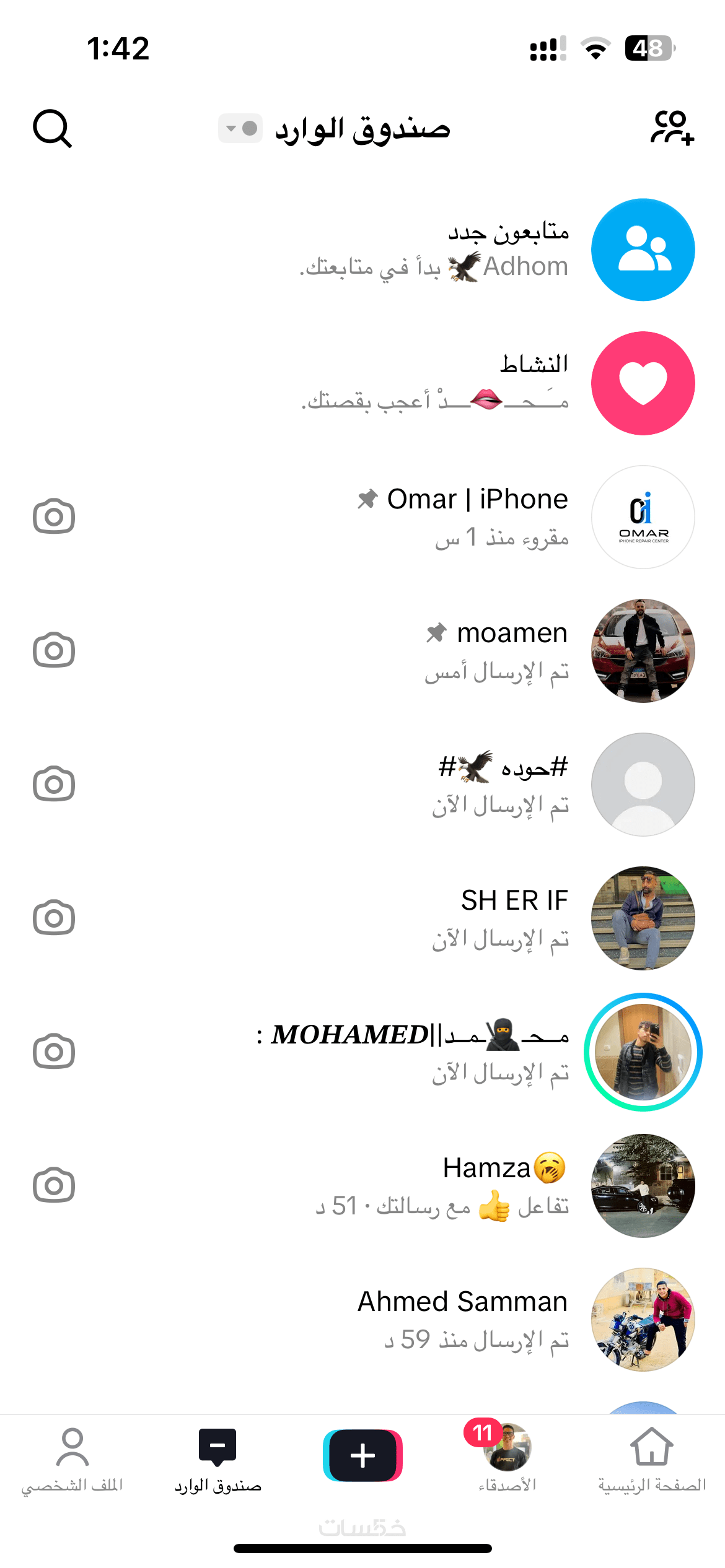The width and height of the screenshot is (725, 1568).
Task: Switch to the home page tab
Action: [651, 1458]
